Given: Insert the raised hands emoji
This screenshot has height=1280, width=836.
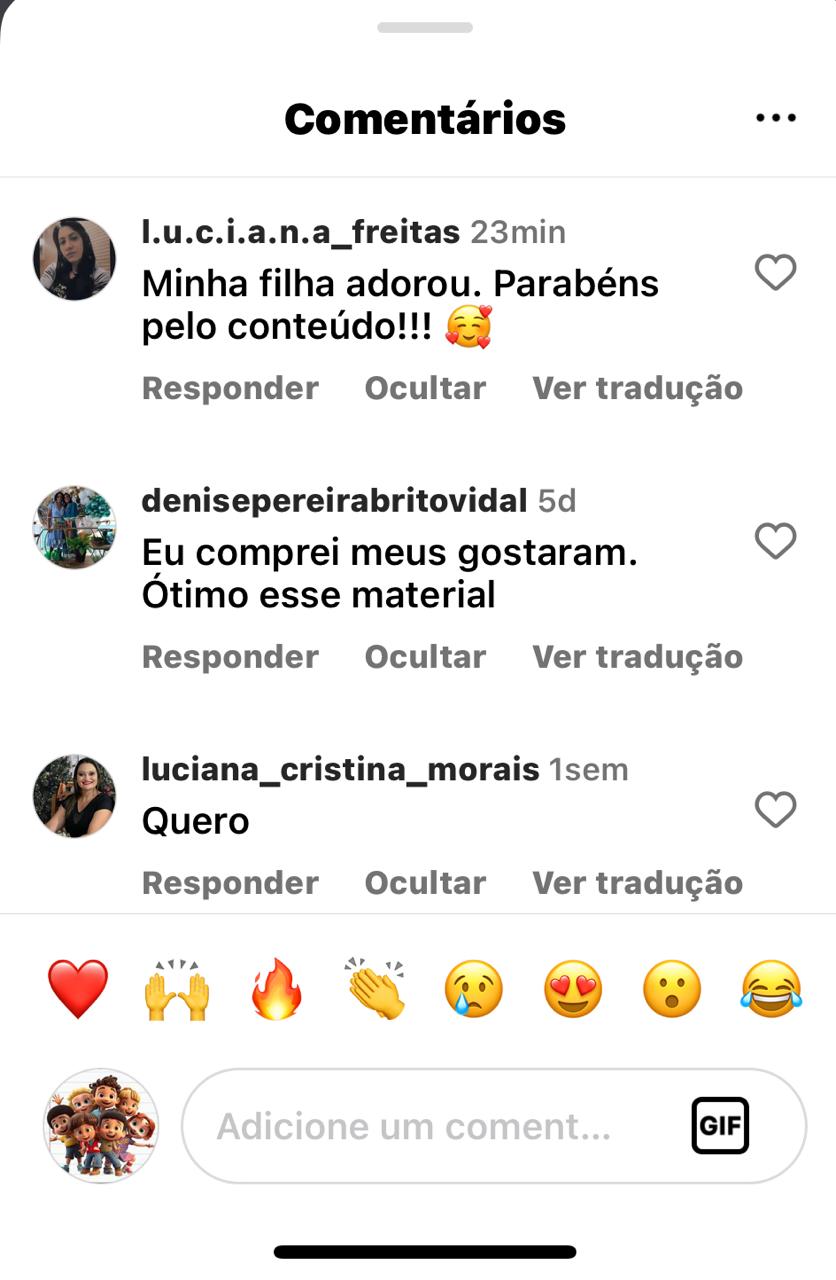Looking at the screenshot, I should [x=177, y=989].
